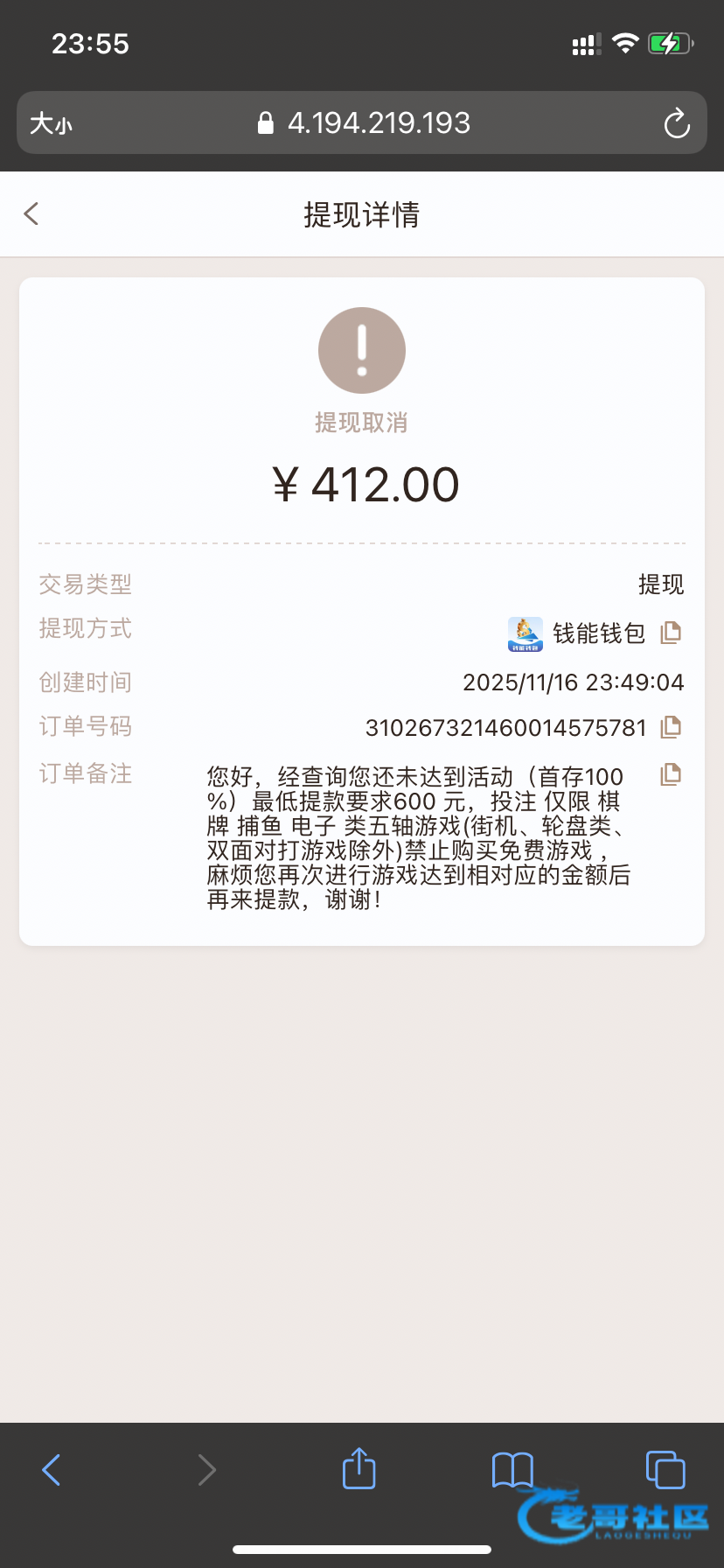The image size is (724, 1568).
Task: Show all open Safari tabs
Action: pos(665,1470)
